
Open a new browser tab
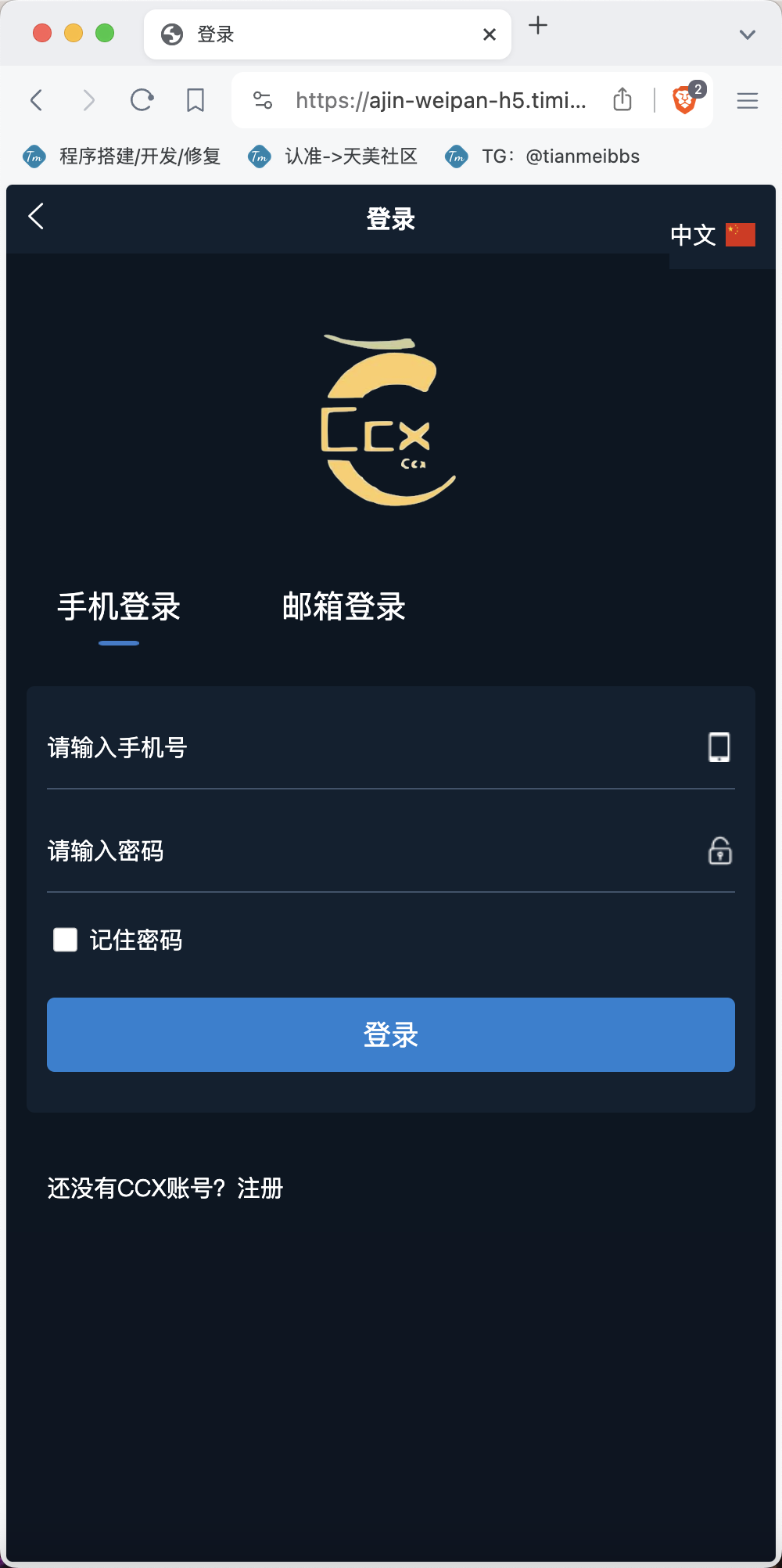538,26
